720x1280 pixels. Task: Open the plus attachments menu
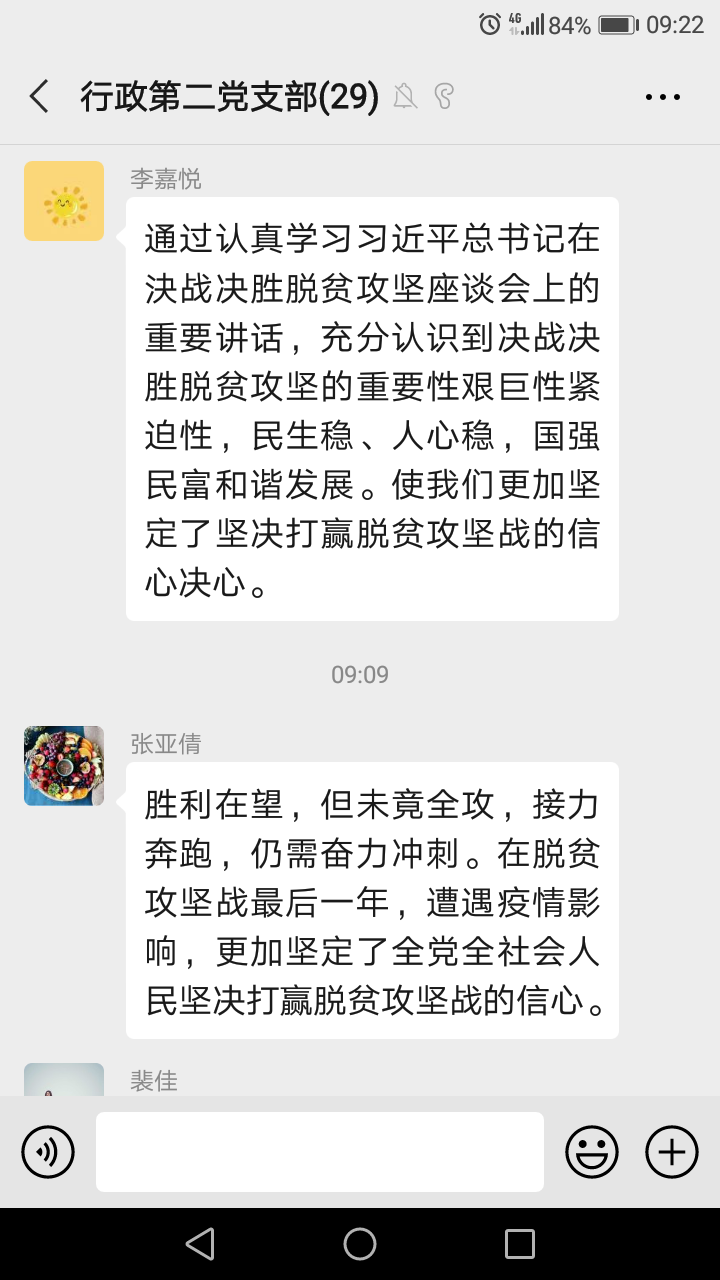coord(672,1152)
